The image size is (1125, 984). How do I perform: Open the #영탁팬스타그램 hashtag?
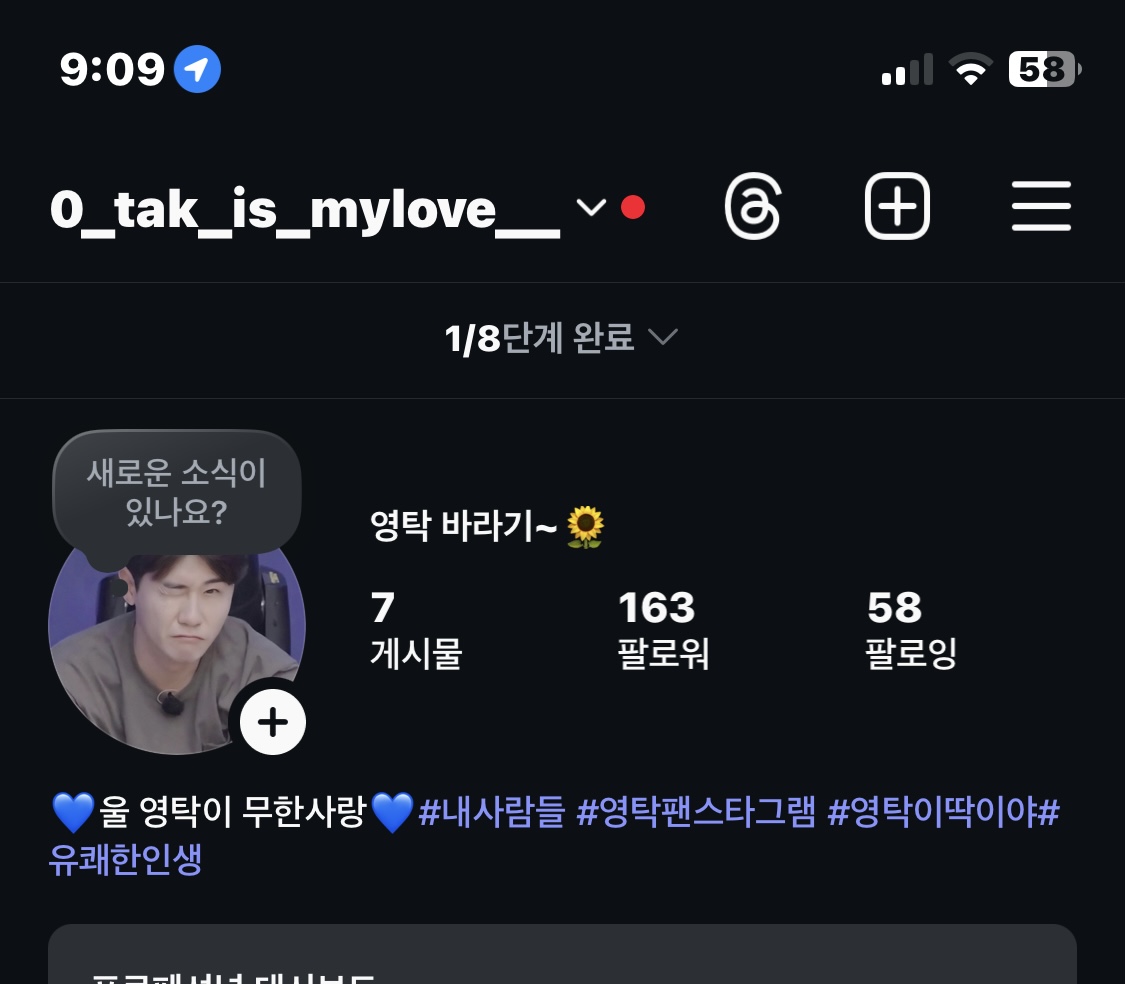point(696,812)
